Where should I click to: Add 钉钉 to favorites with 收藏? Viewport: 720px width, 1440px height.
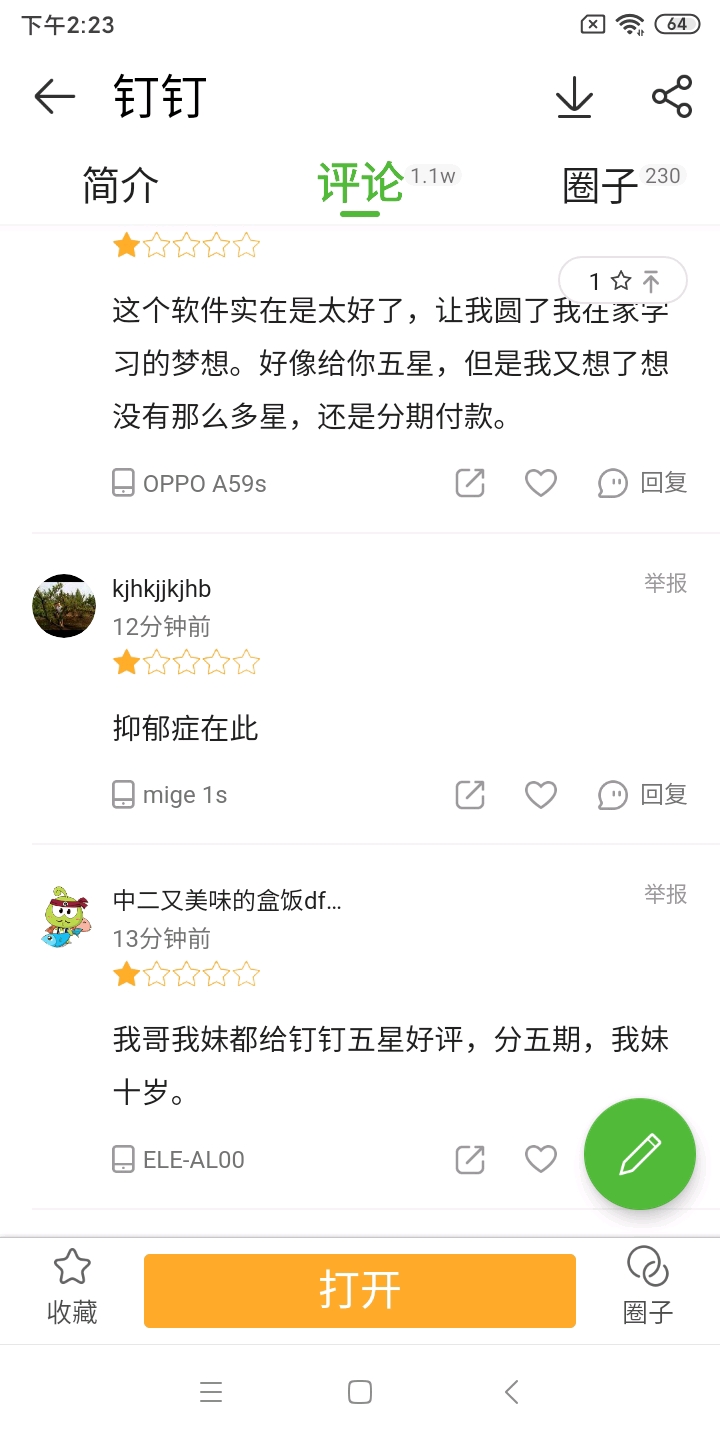[x=72, y=1287]
